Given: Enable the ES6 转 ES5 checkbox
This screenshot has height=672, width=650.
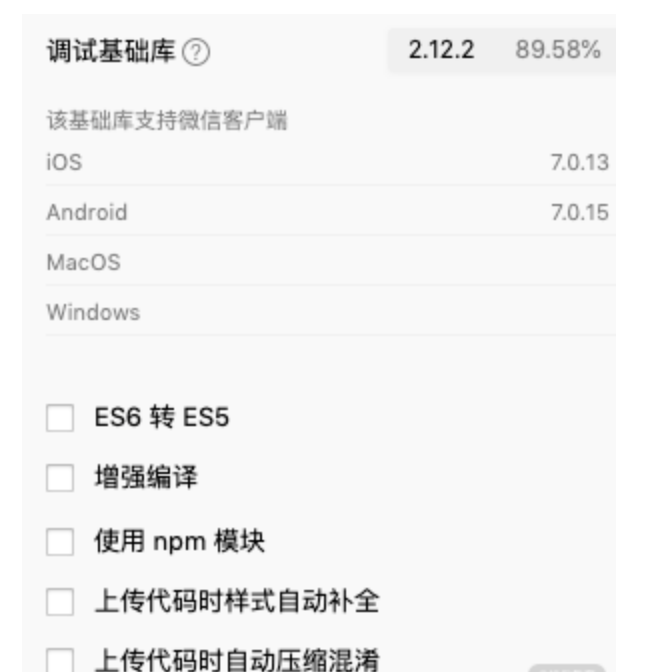Looking at the screenshot, I should click(x=60, y=418).
